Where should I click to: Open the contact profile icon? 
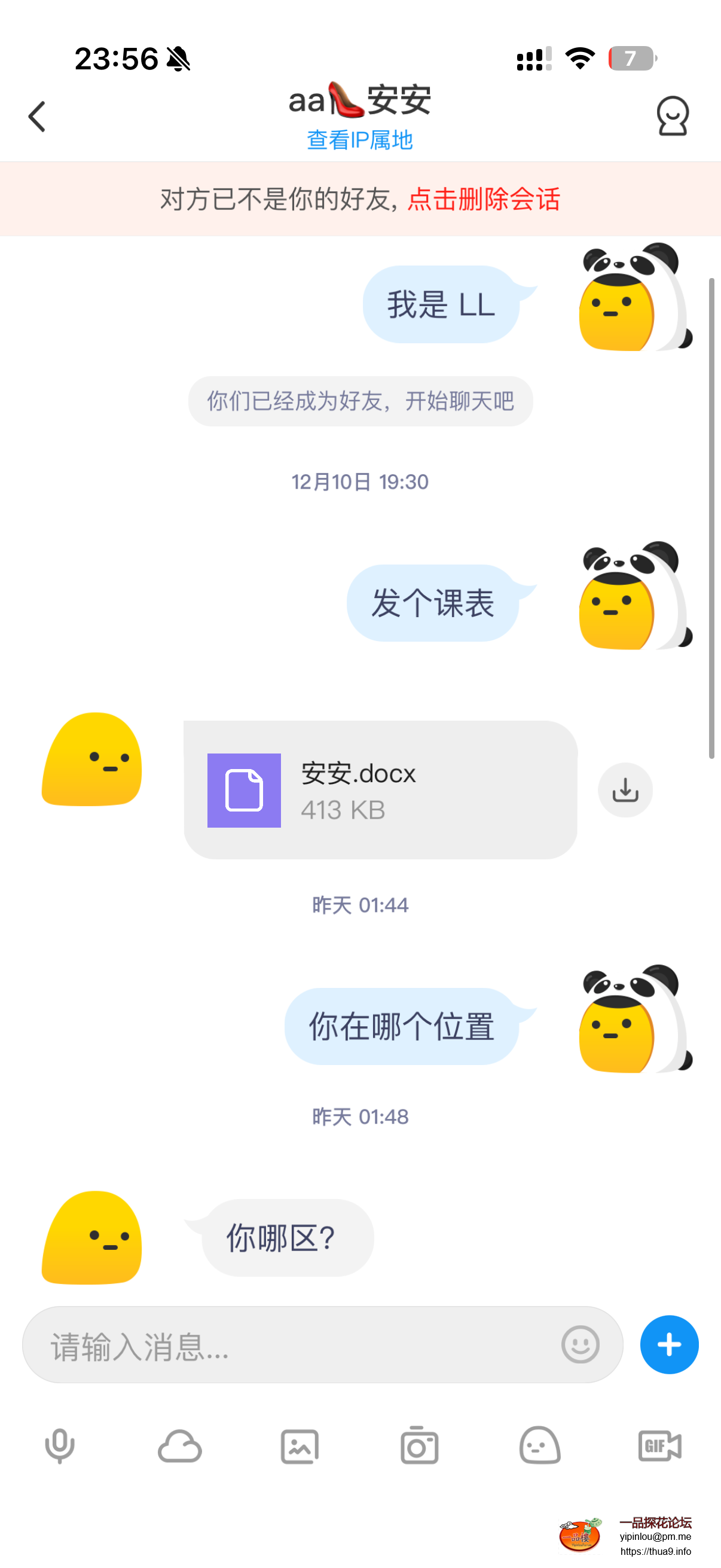672,115
